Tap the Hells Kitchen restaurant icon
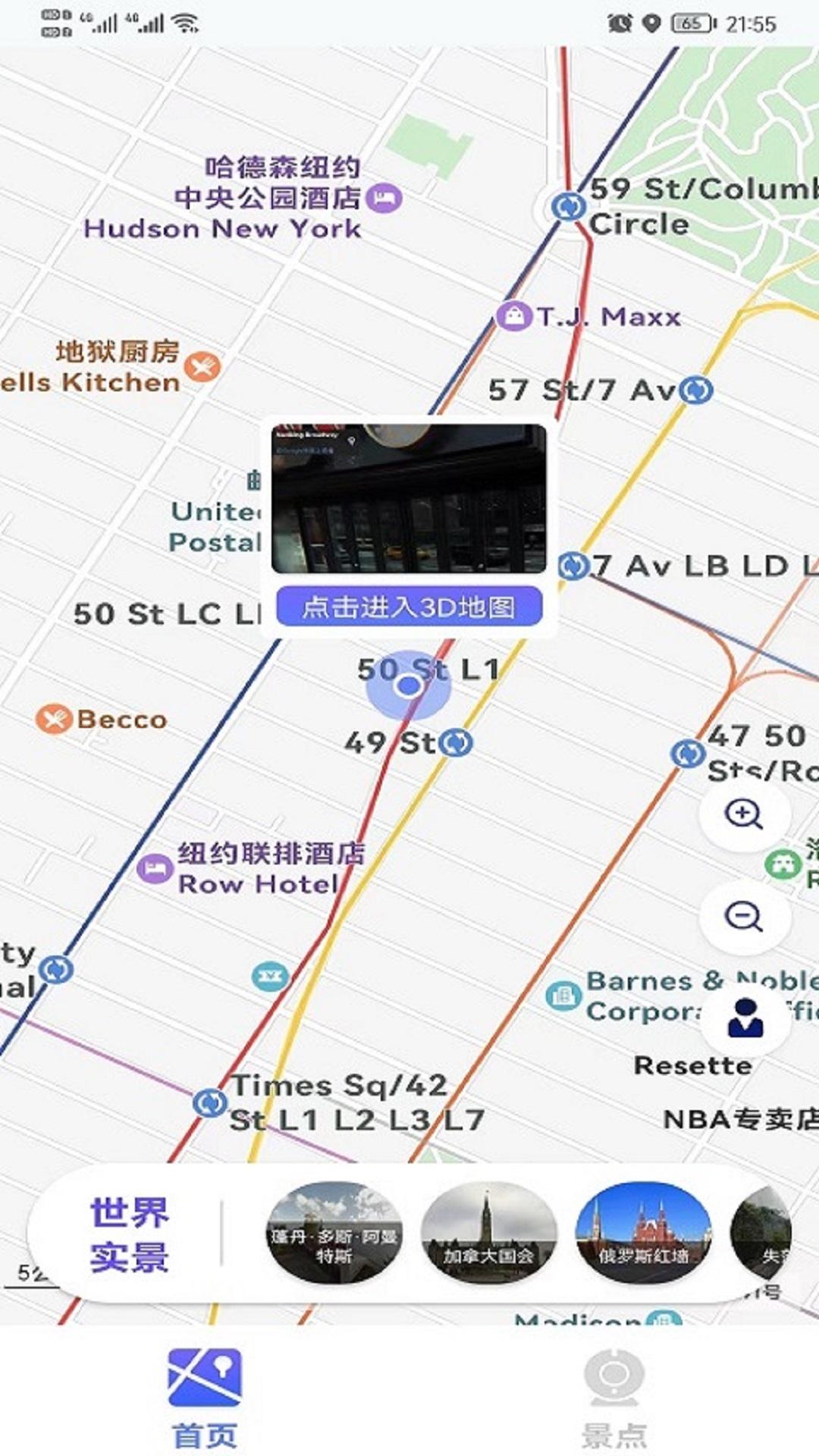Viewport: 819px width, 1456px height. 201,366
